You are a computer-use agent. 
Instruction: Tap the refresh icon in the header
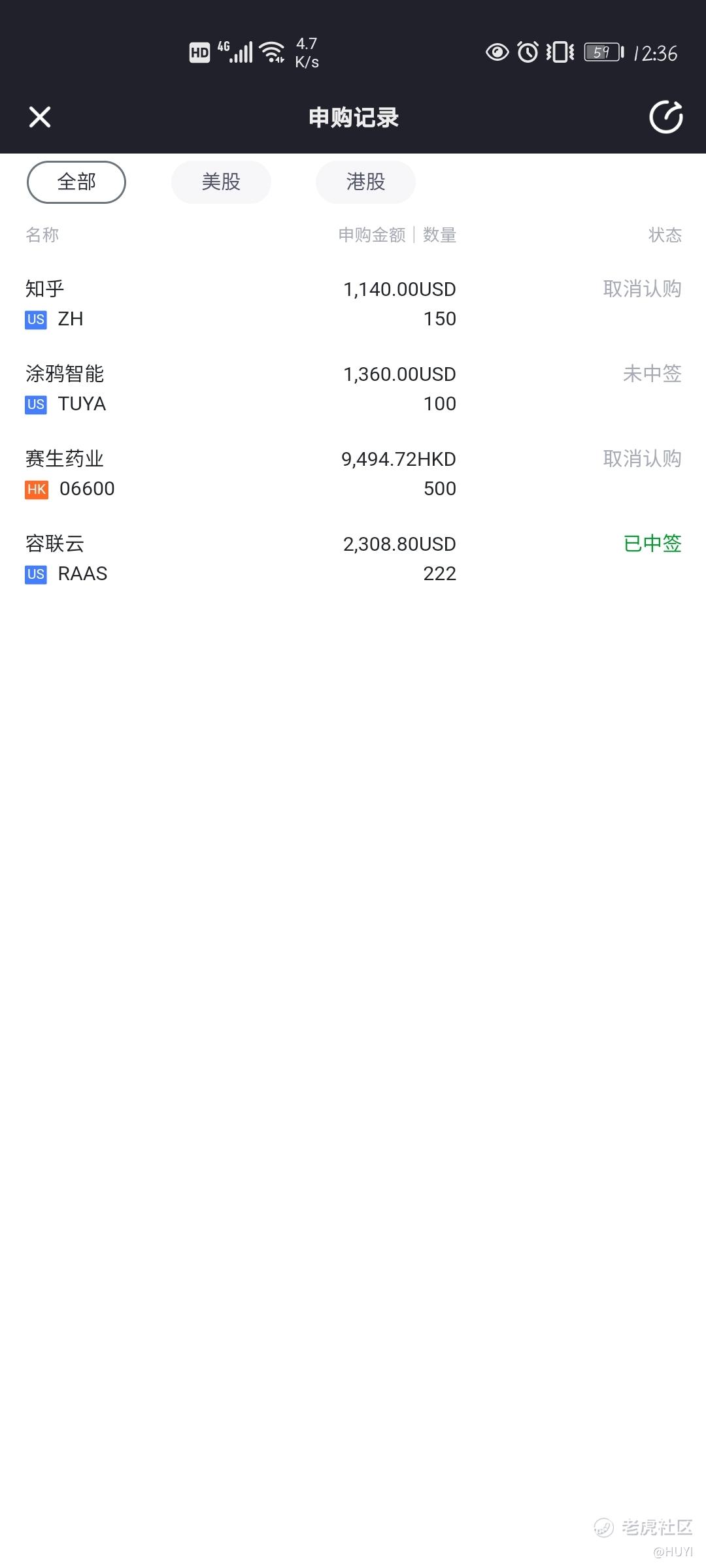[665, 118]
